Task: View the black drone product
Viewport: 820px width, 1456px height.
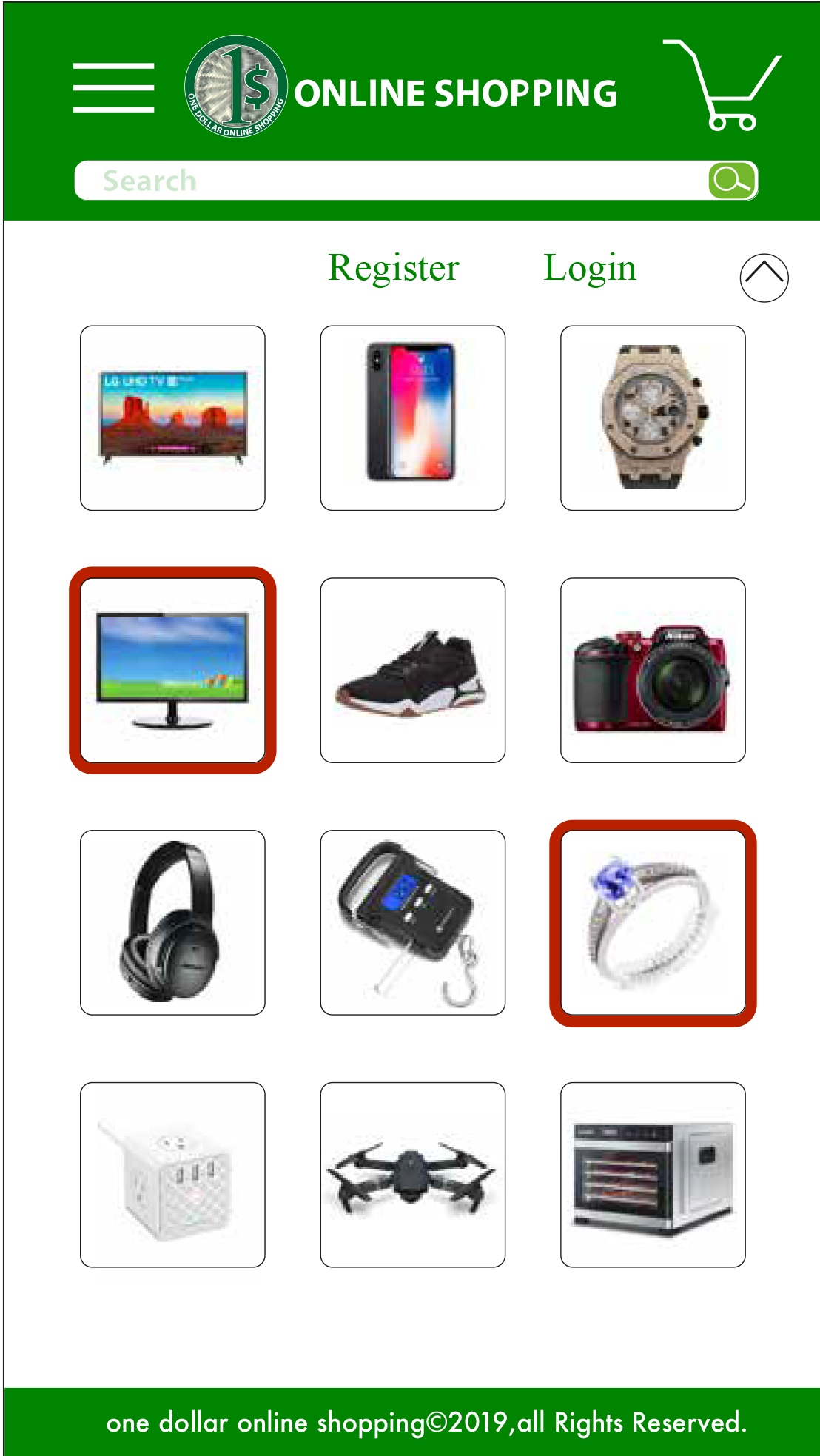Action: [412, 1175]
